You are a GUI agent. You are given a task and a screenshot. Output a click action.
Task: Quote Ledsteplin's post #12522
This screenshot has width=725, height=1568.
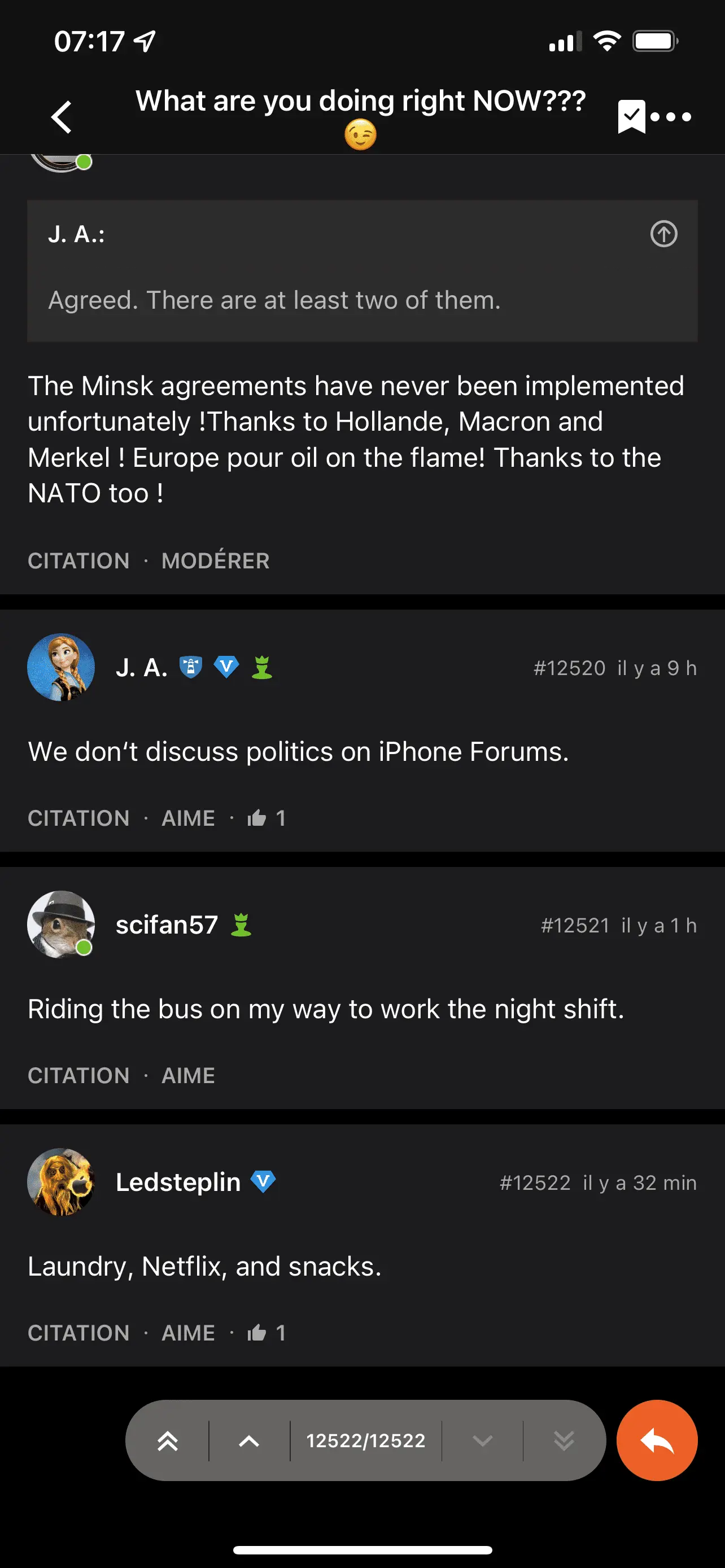(78, 1333)
